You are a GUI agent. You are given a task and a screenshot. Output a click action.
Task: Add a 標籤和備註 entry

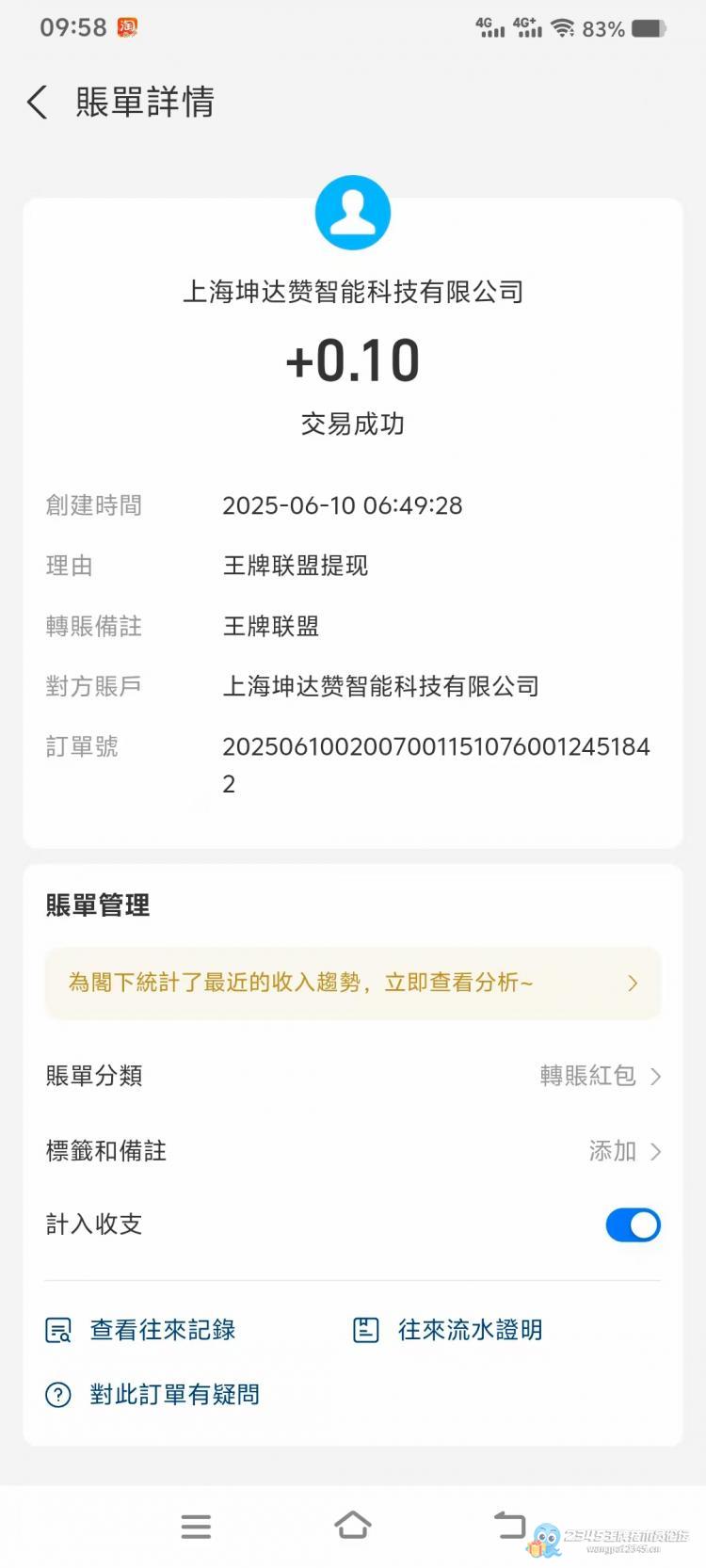pyautogui.click(x=353, y=1151)
